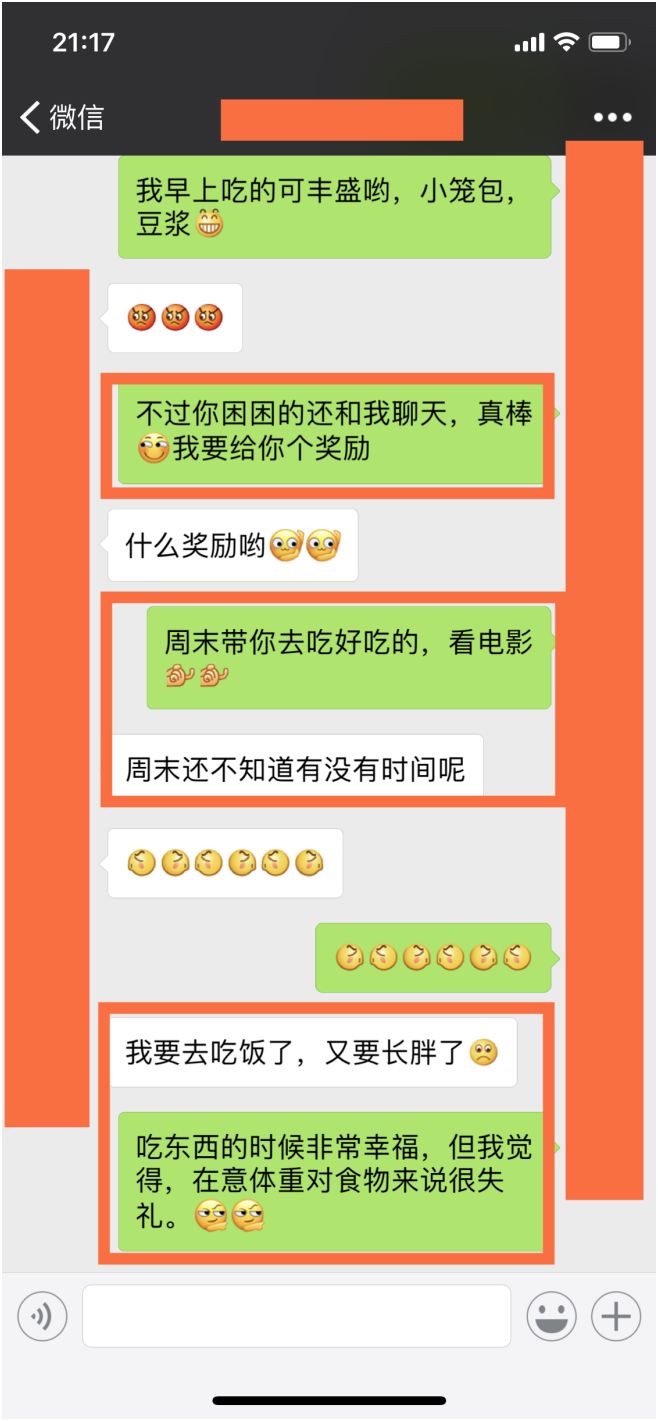This screenshot has width=658, height=1421.
Task: Open the emoji sticker panel
Action: (551, 1316)
